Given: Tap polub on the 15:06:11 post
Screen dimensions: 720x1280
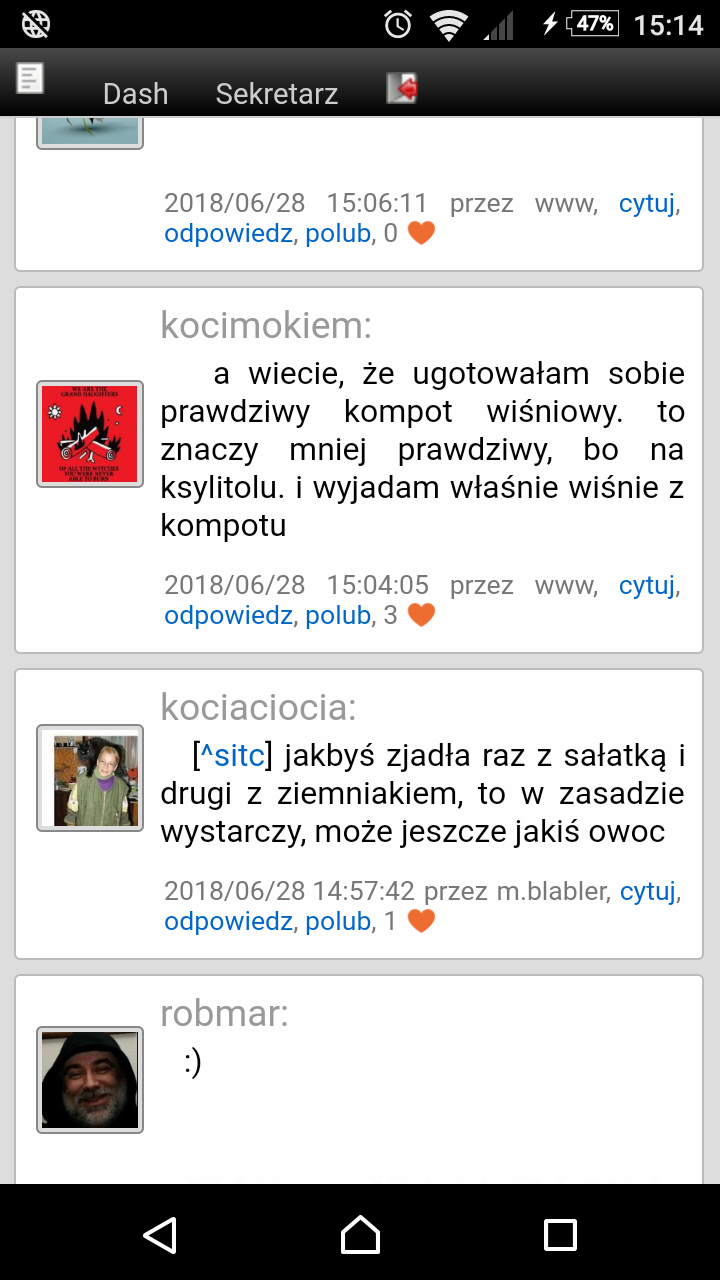Looking at the screenshot, I should pos(338,233).
